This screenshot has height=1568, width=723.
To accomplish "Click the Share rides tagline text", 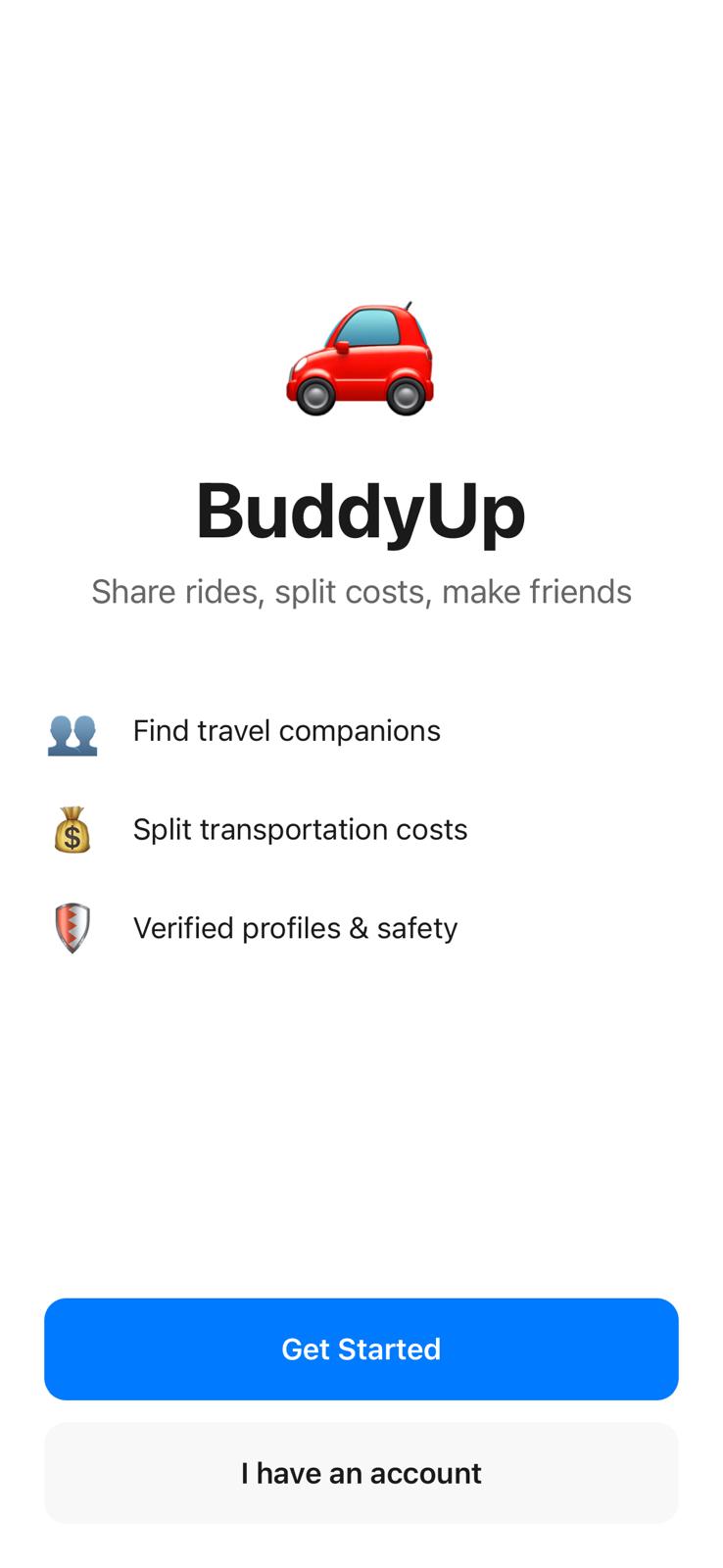I will (x=361, y=591).
